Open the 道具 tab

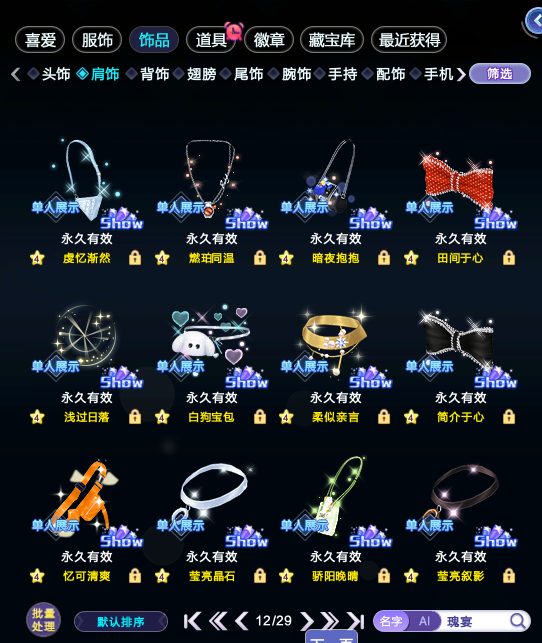[x=211, y=40]
